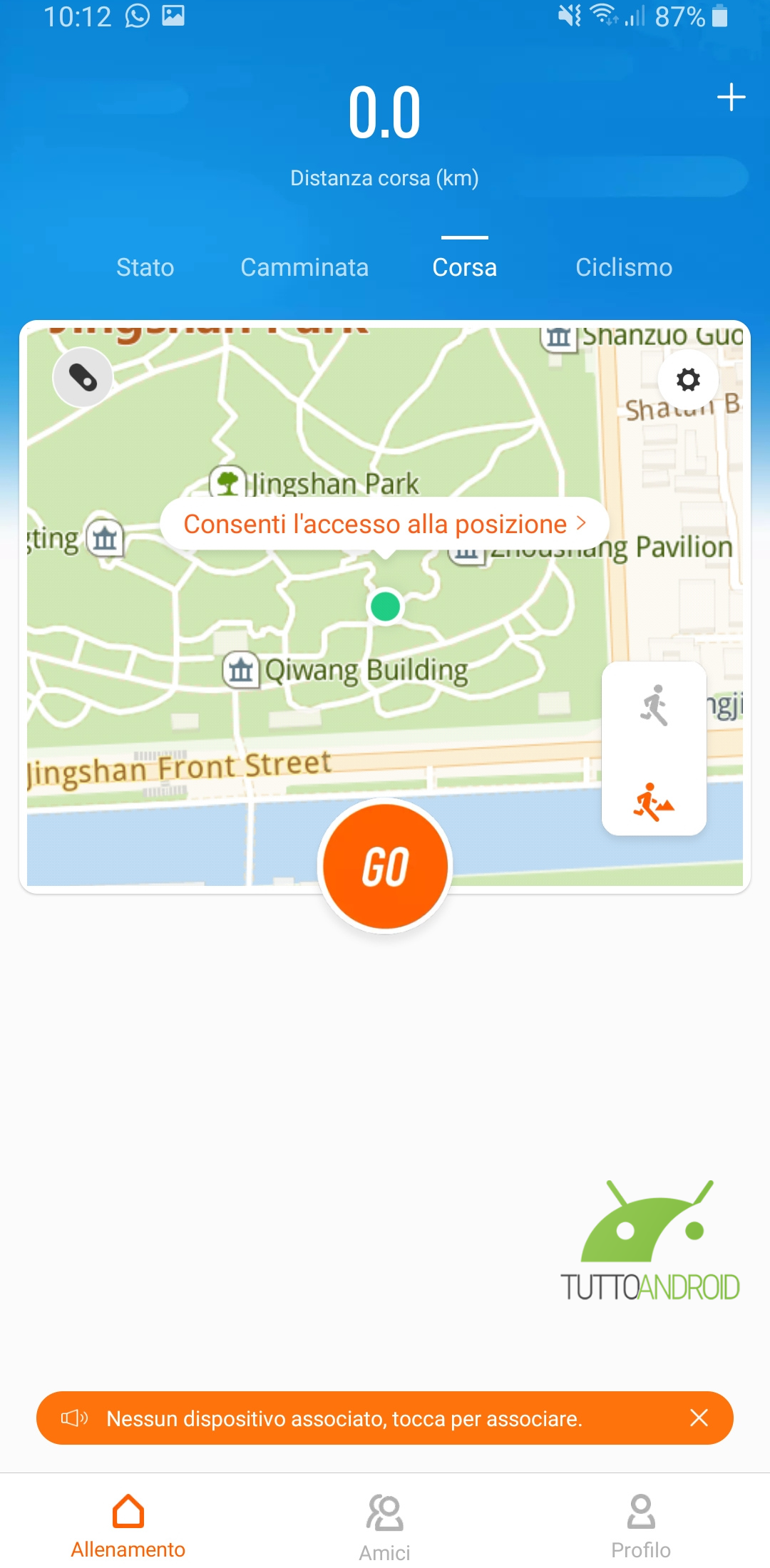
Task: Select the Camminata tab
Action: click(304, 267)
